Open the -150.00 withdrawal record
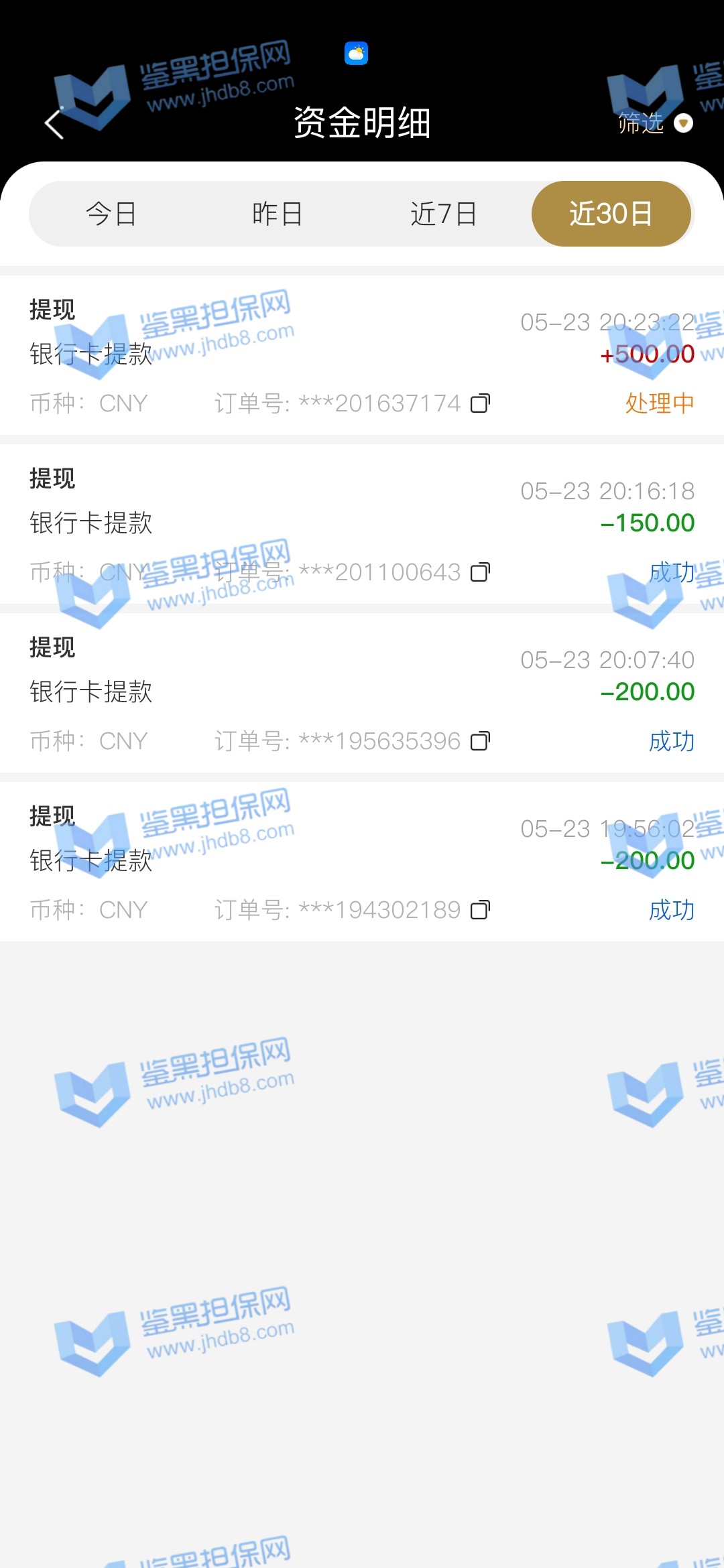Viewport: 724px width, 1568px height. [x=362, y=524]
